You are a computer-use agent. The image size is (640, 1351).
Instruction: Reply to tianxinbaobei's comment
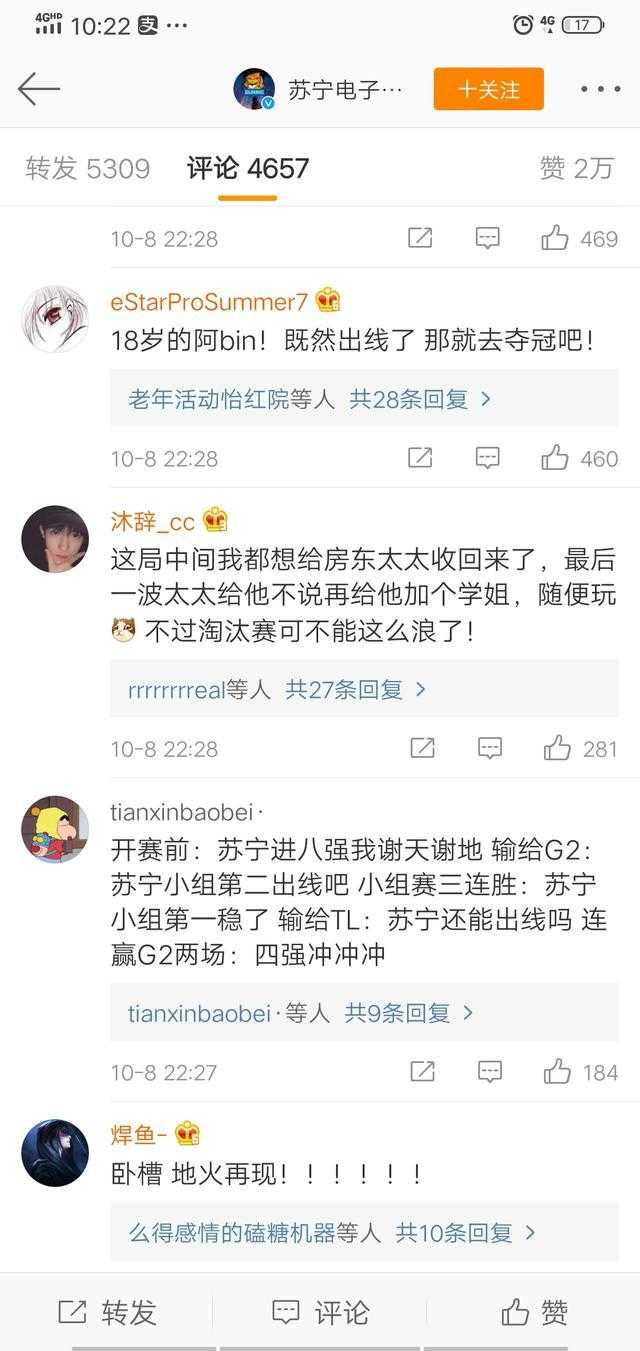[x=489, y=1072]
